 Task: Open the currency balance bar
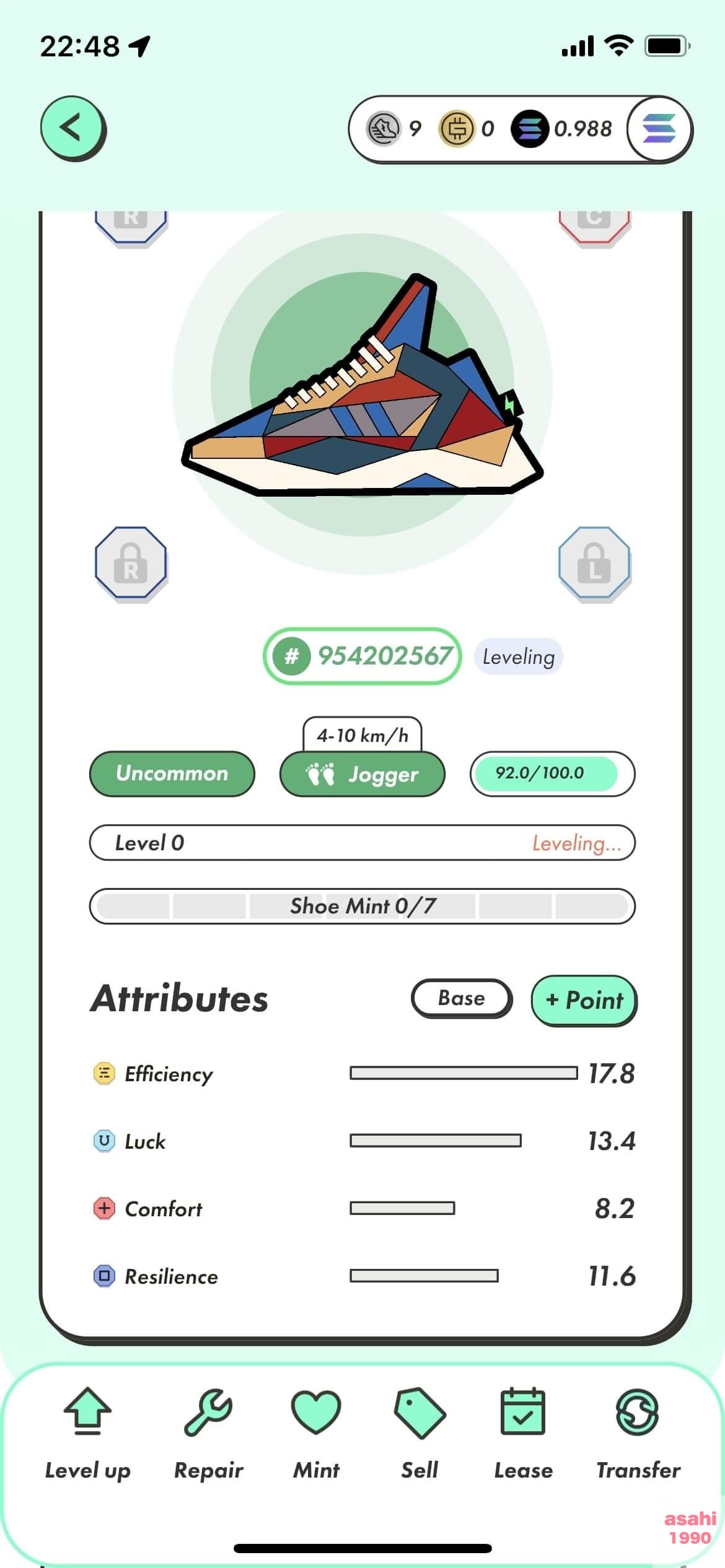point(490,129)
